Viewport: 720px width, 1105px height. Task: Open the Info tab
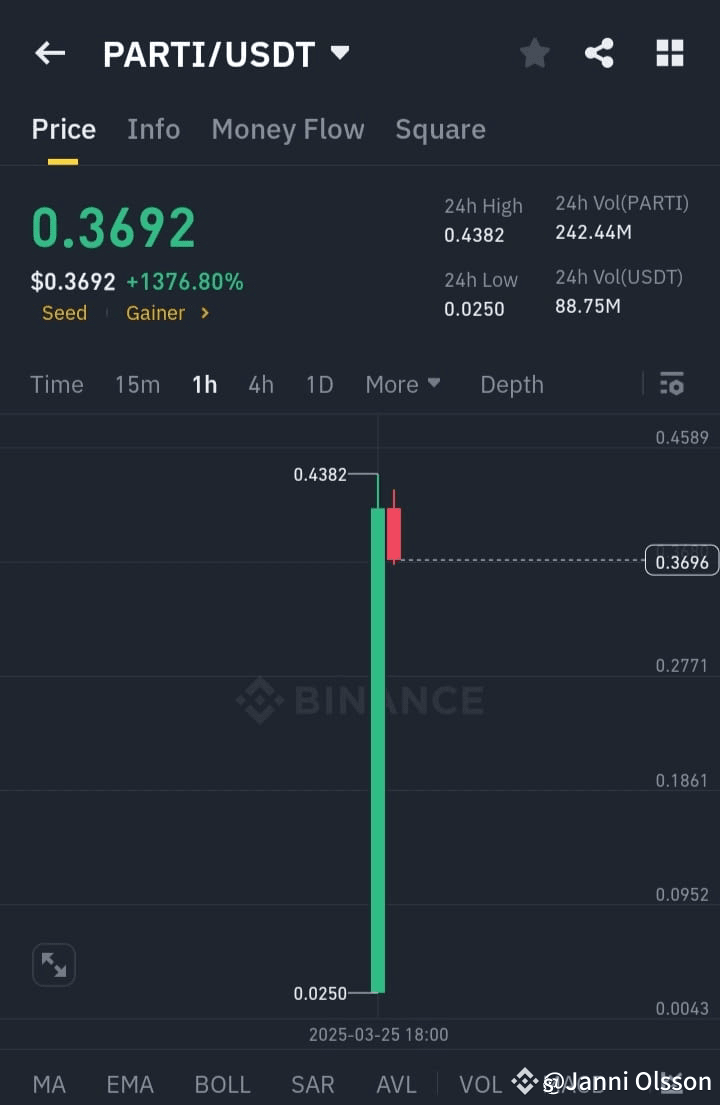[x=153, y=129]
